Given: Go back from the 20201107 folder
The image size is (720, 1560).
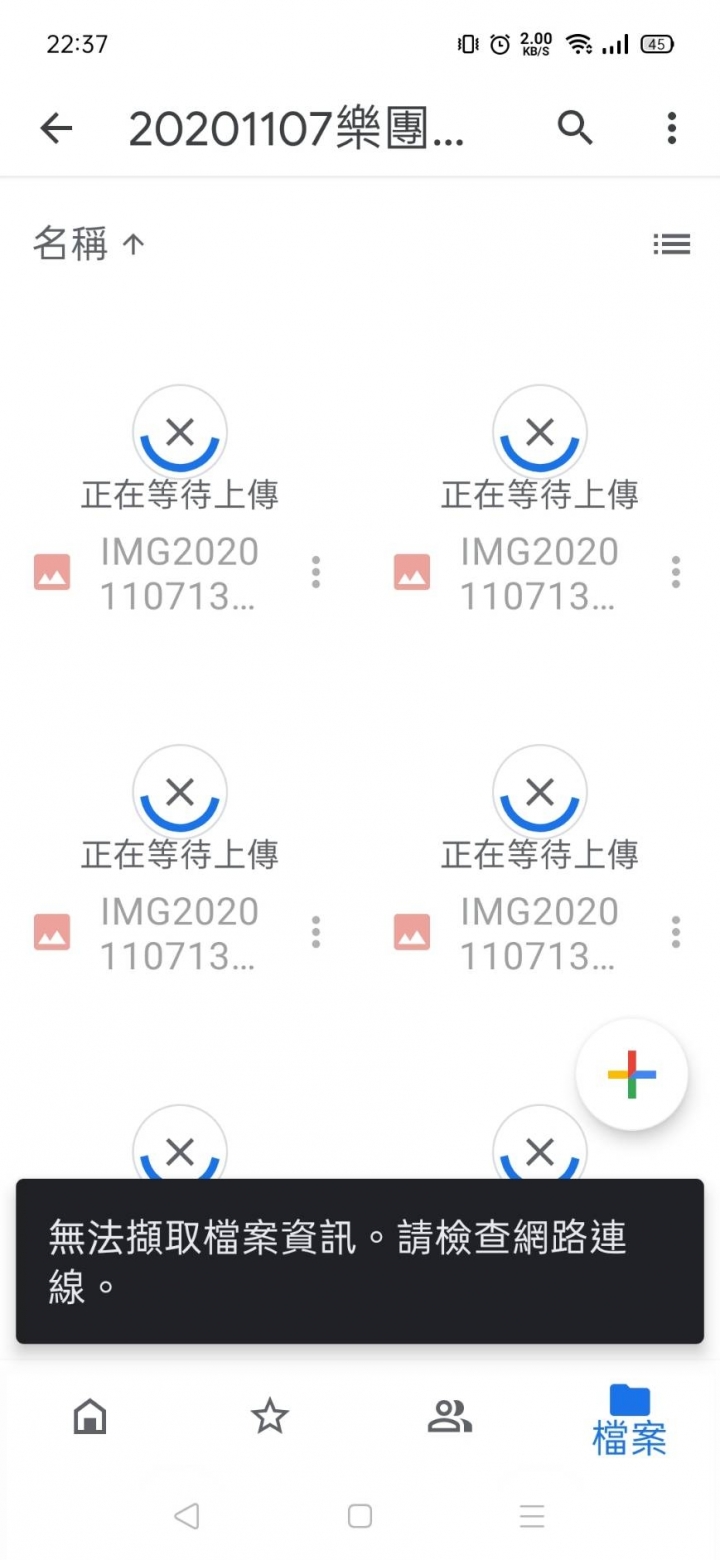Looking at the screenshot, I should point(56,128).
